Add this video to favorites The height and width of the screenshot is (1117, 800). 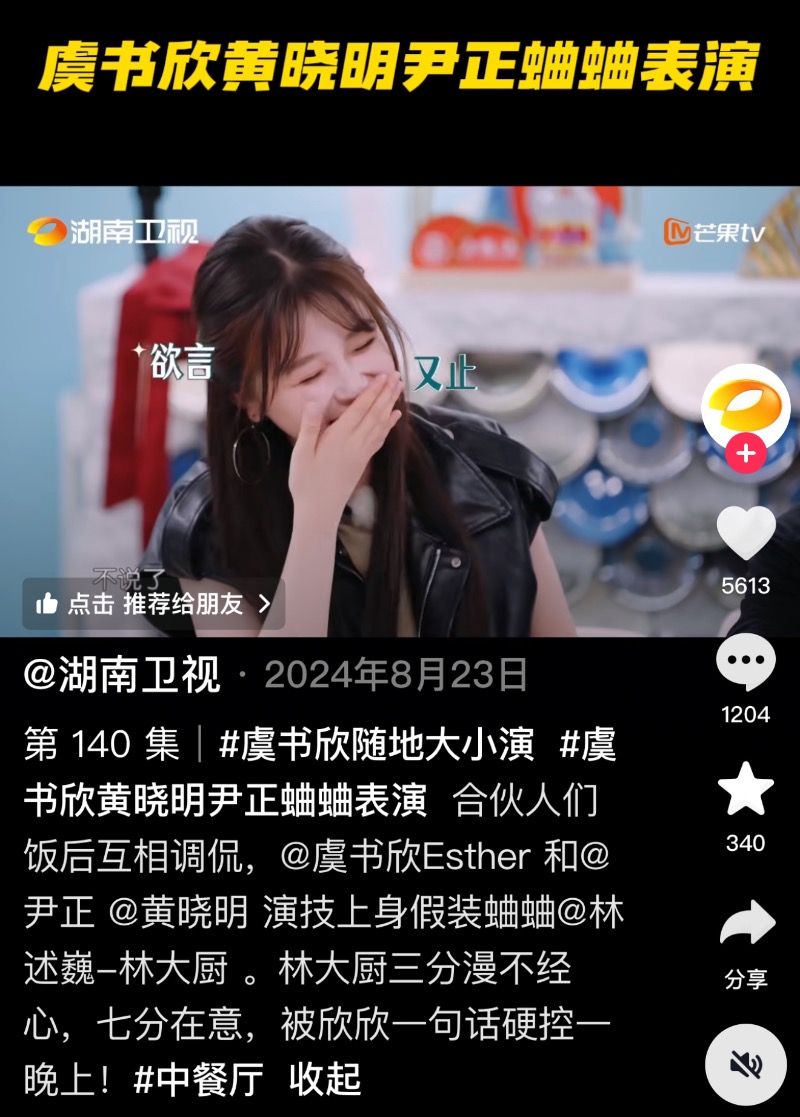[746, 790]
